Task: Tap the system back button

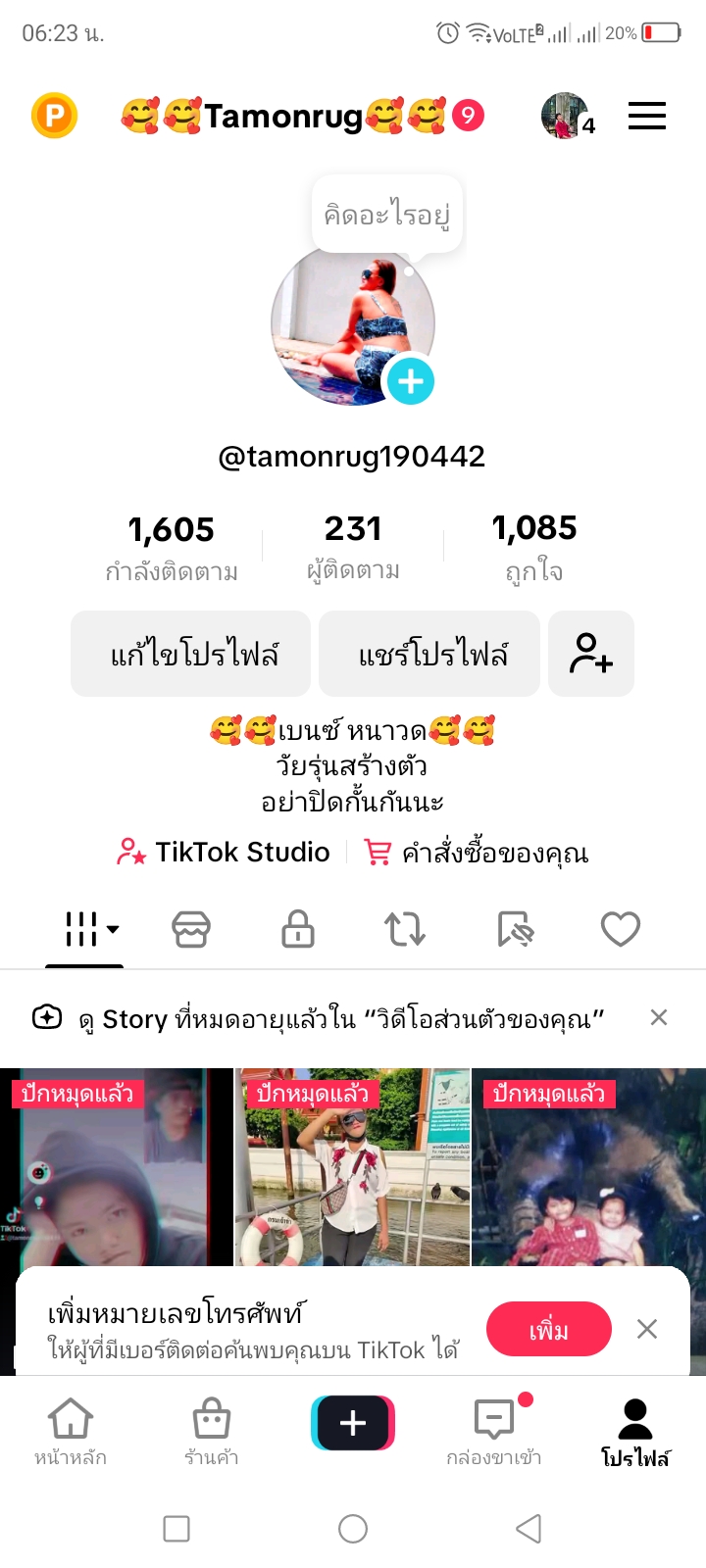Action: 529,1528
